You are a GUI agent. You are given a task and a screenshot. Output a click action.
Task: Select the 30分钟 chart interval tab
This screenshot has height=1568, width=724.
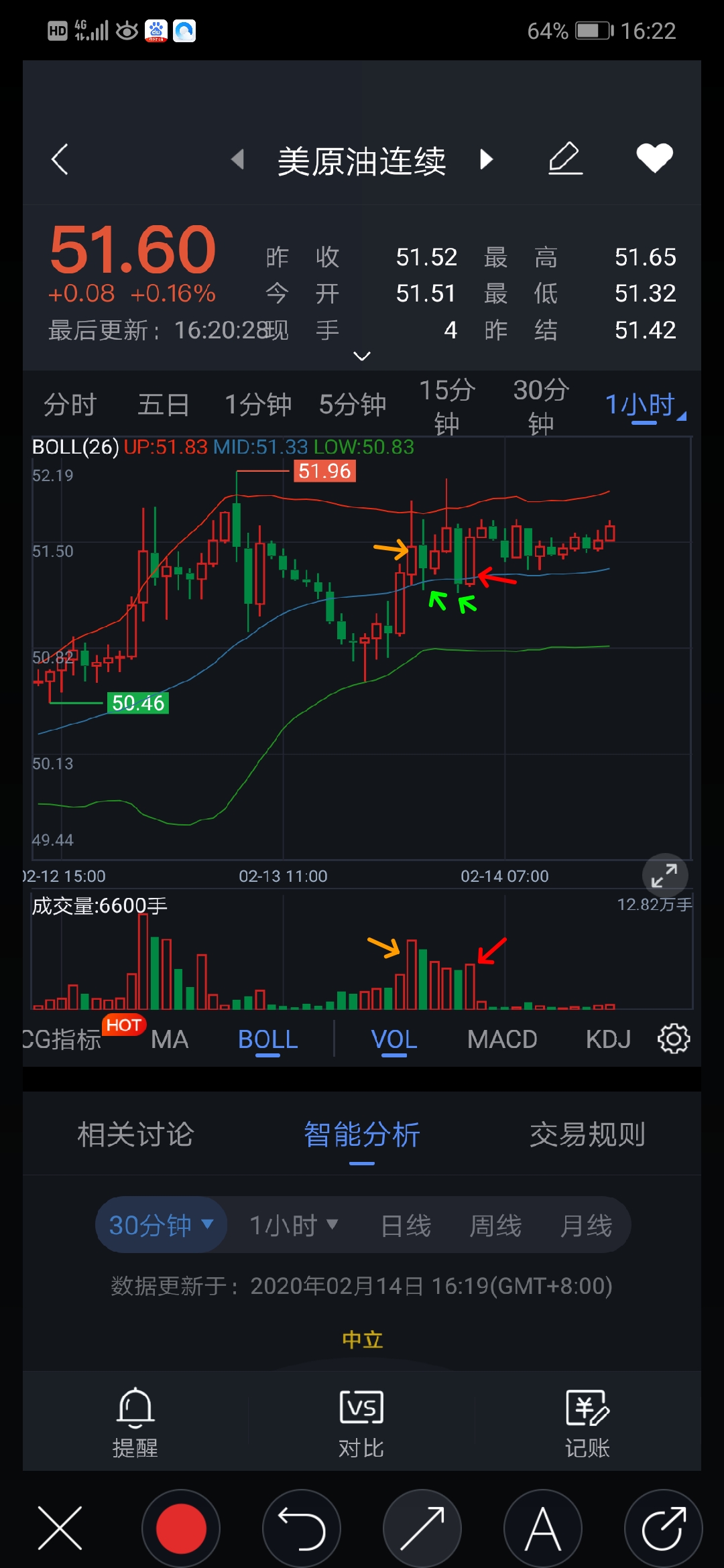(x=541, y=405)
